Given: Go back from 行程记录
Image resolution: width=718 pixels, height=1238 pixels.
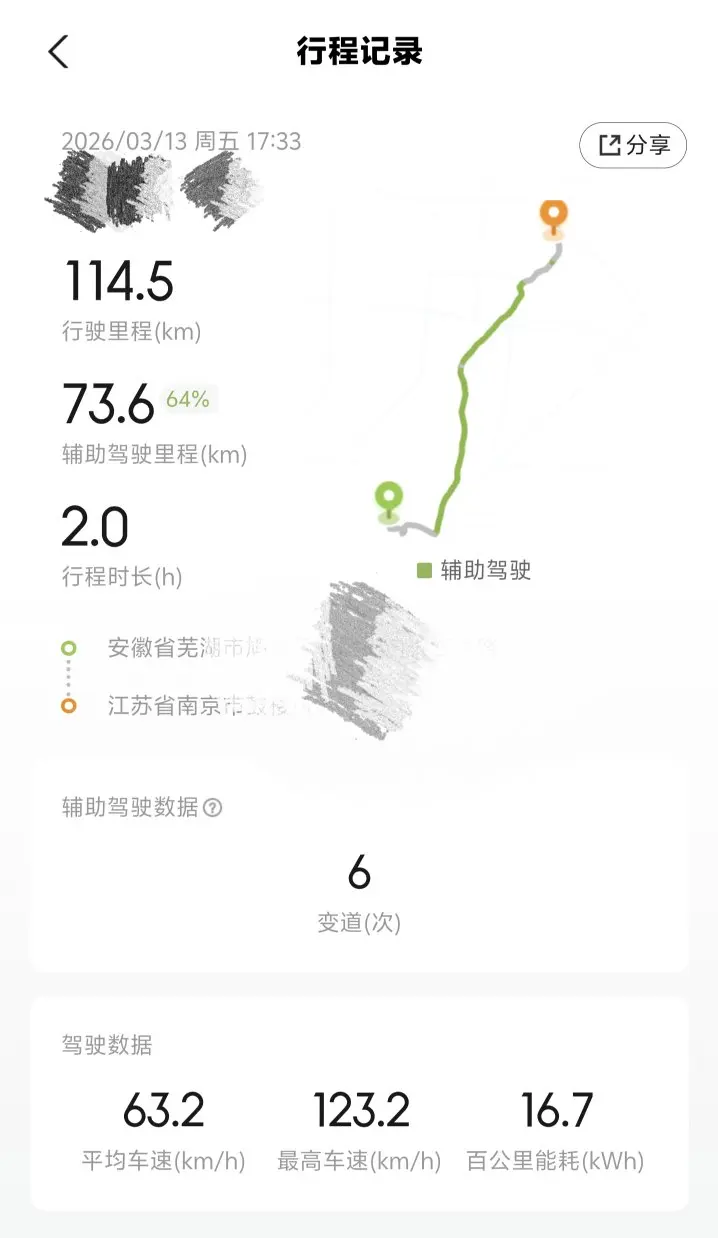Looking at the screenshot, I should coord(58,51).
